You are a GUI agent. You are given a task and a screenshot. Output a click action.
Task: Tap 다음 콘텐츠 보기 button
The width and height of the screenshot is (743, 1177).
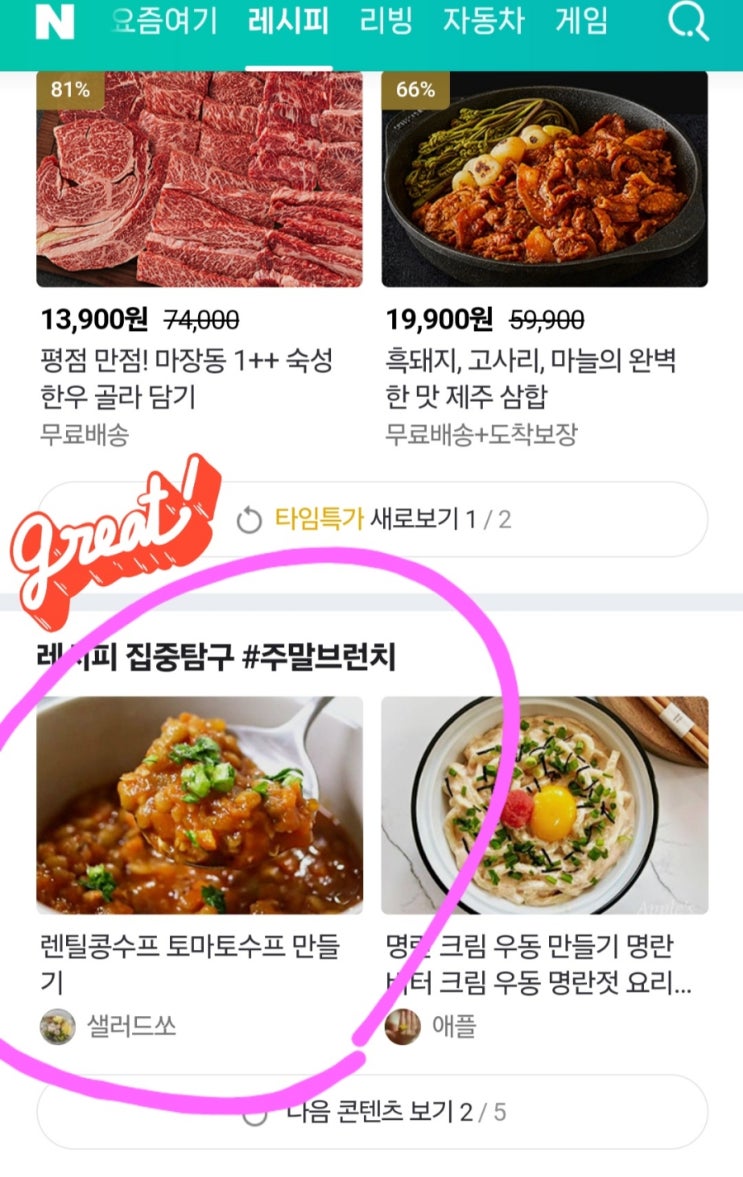pos(372,1112)
